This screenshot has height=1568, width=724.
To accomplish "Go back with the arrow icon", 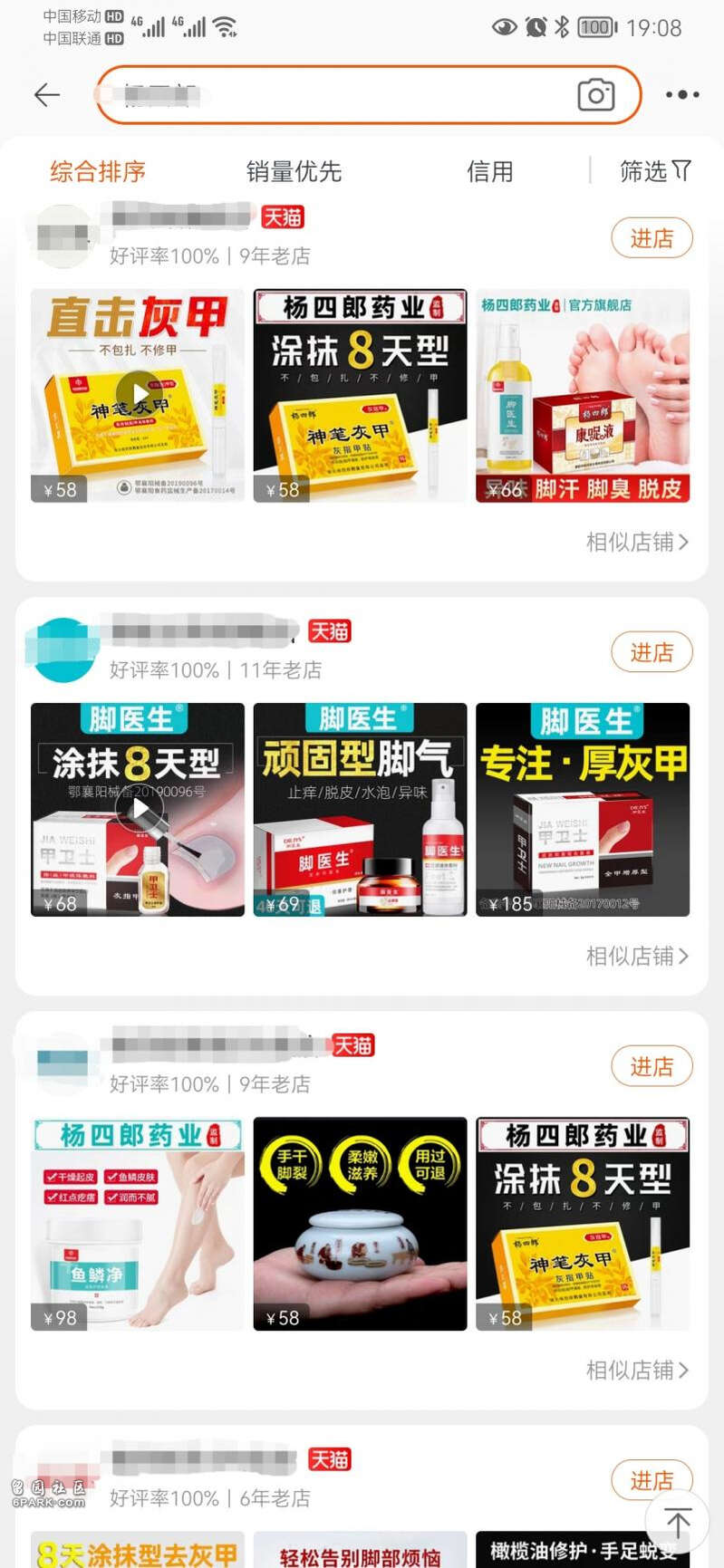I will point(46,94).
